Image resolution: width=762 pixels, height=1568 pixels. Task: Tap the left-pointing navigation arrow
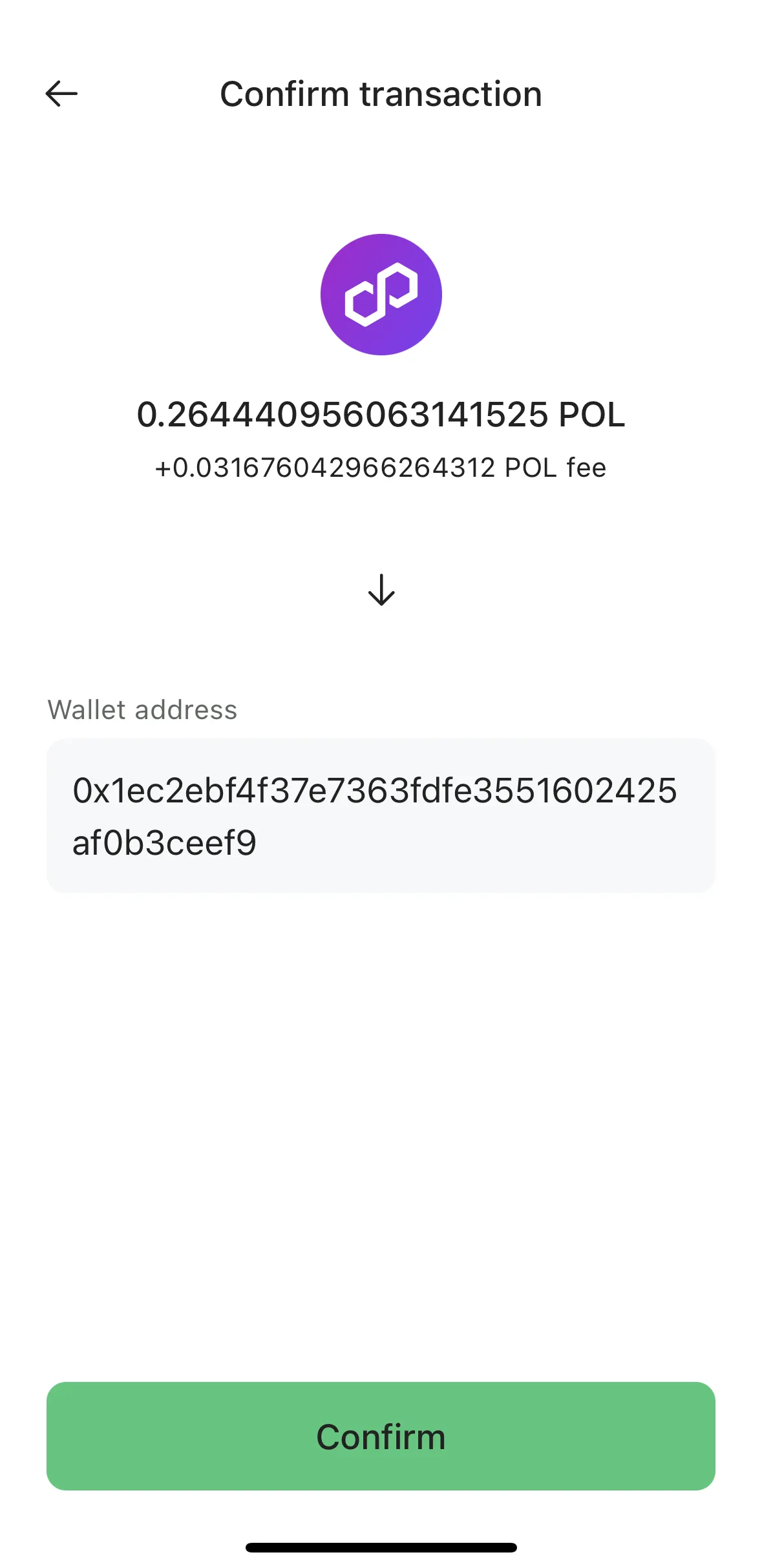pos(61,94)
